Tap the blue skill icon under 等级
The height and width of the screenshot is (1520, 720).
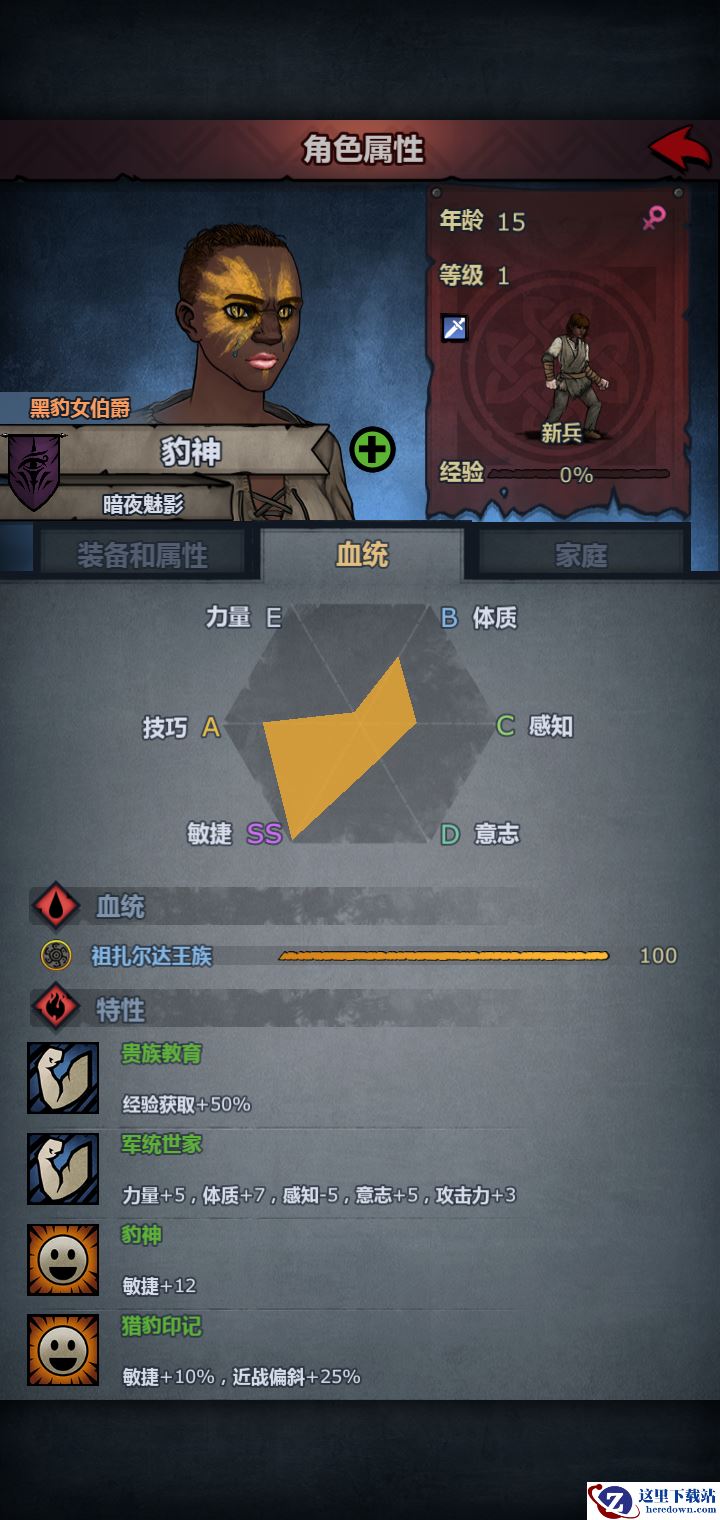tap(455, 327)
